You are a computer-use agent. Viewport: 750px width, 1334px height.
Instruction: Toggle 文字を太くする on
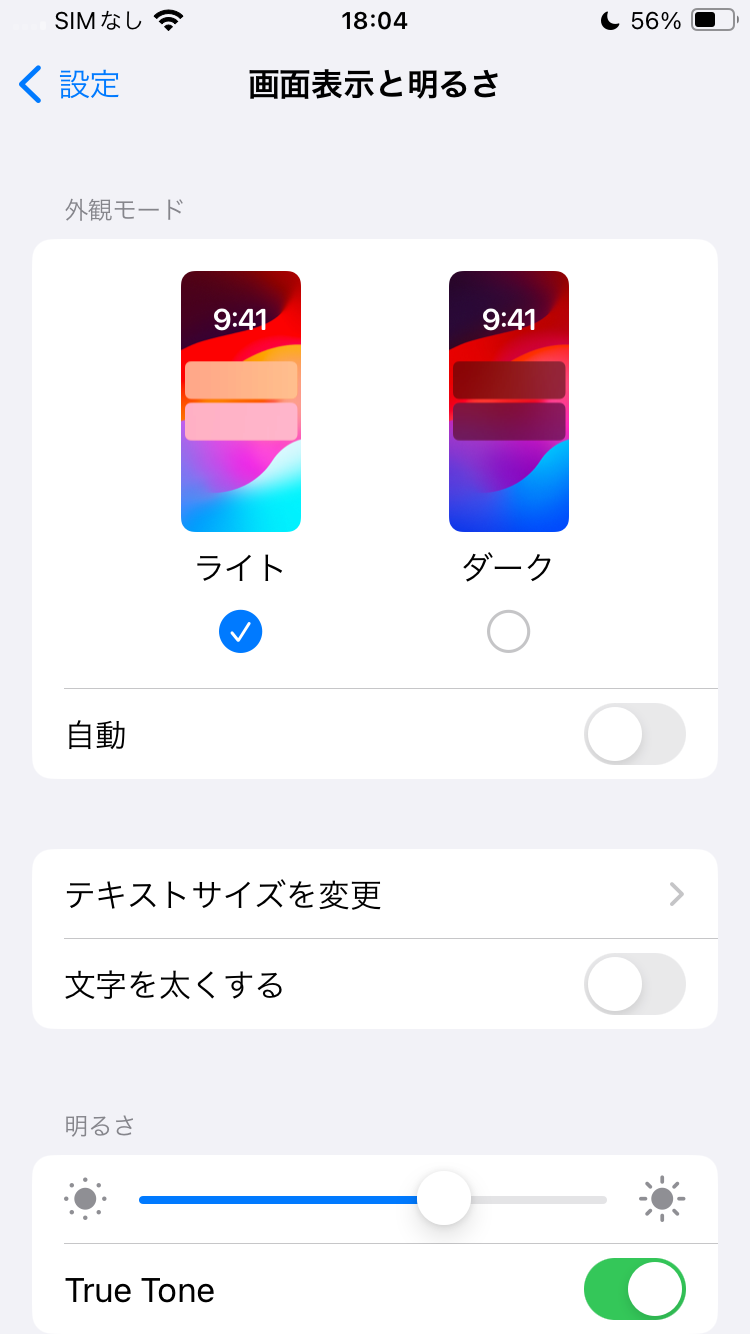pos(635,984)
